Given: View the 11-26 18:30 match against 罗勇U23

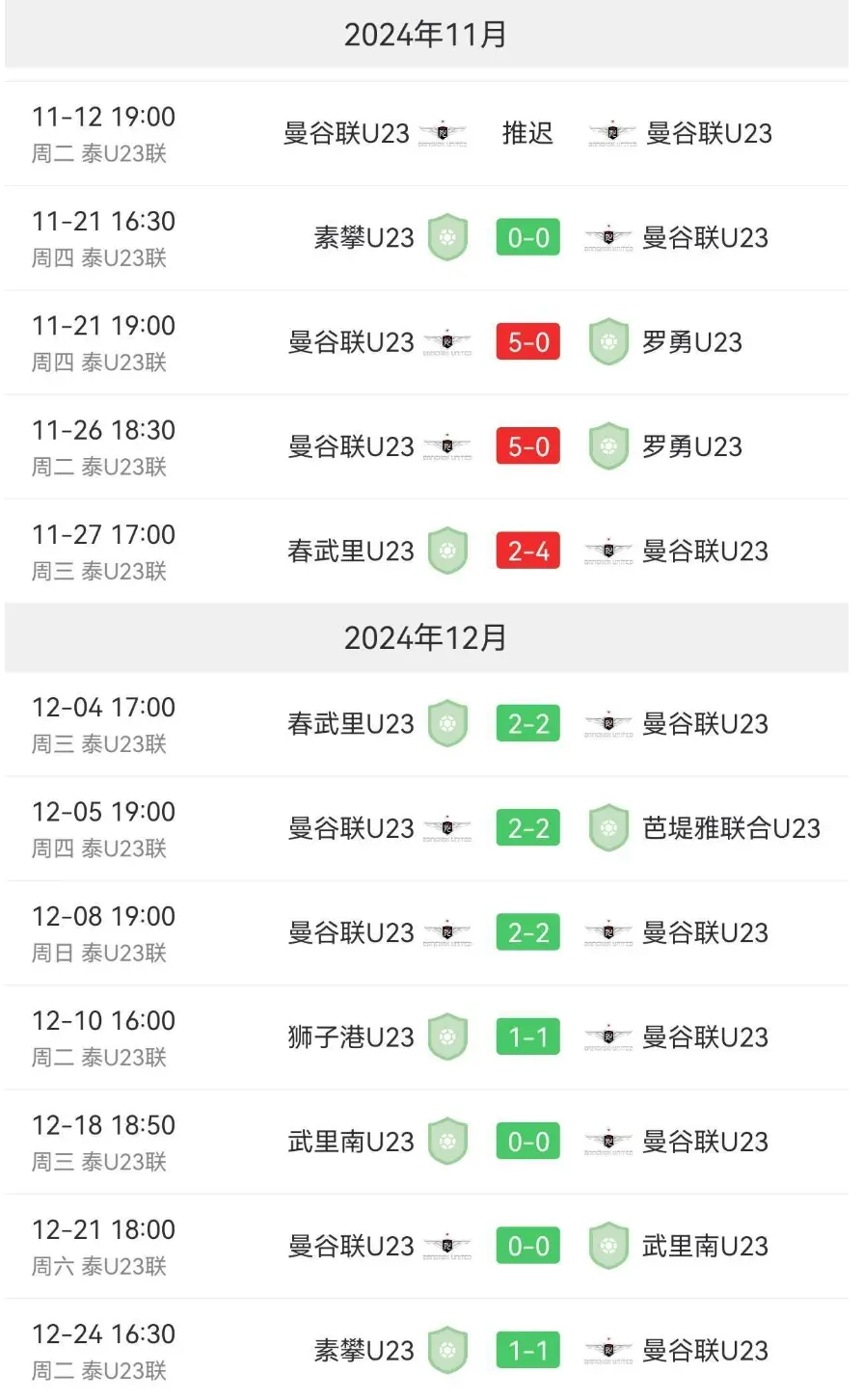Looking at the screenshot, I should coord(426,446).
